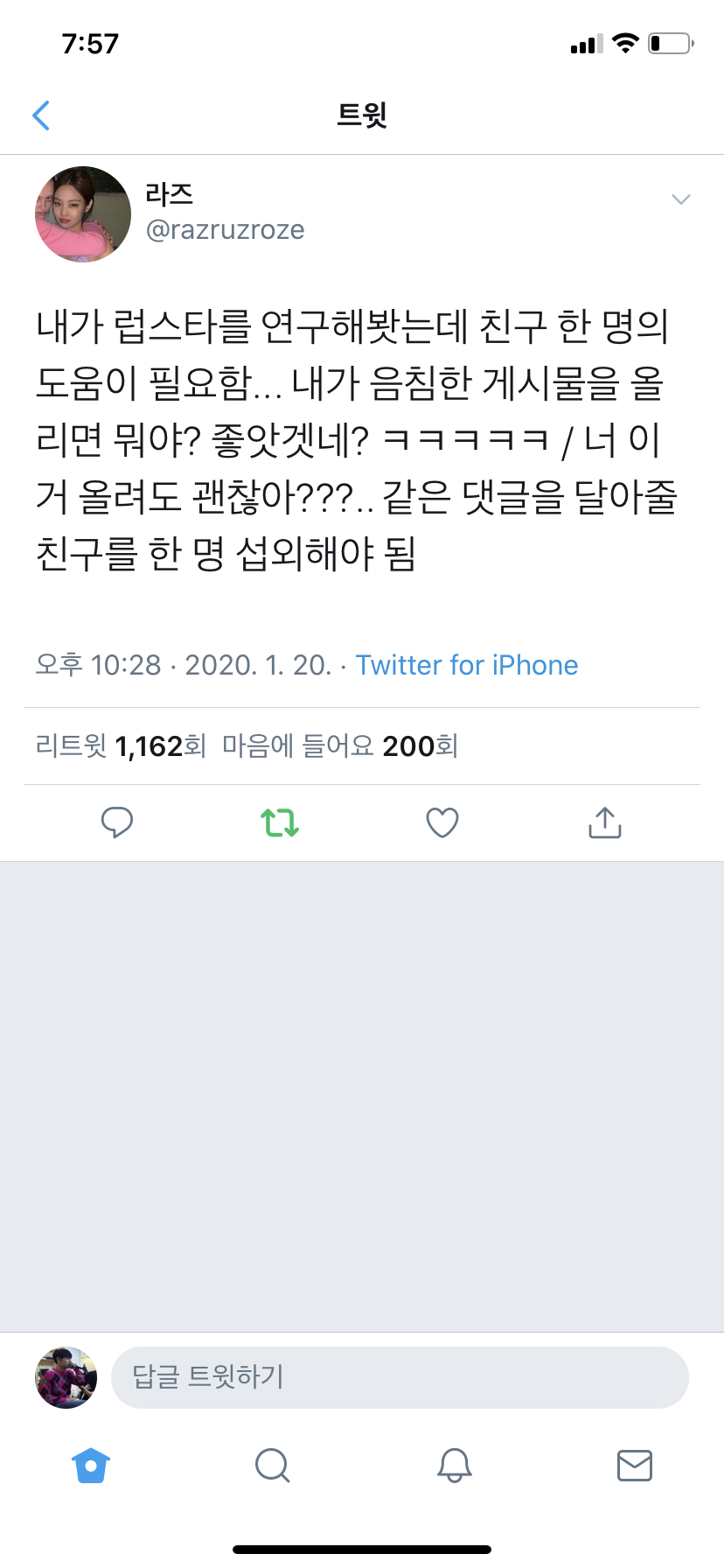Tap the handle @razruzroze
This screenshot has width=724, height=1568.
coord(226,229)
